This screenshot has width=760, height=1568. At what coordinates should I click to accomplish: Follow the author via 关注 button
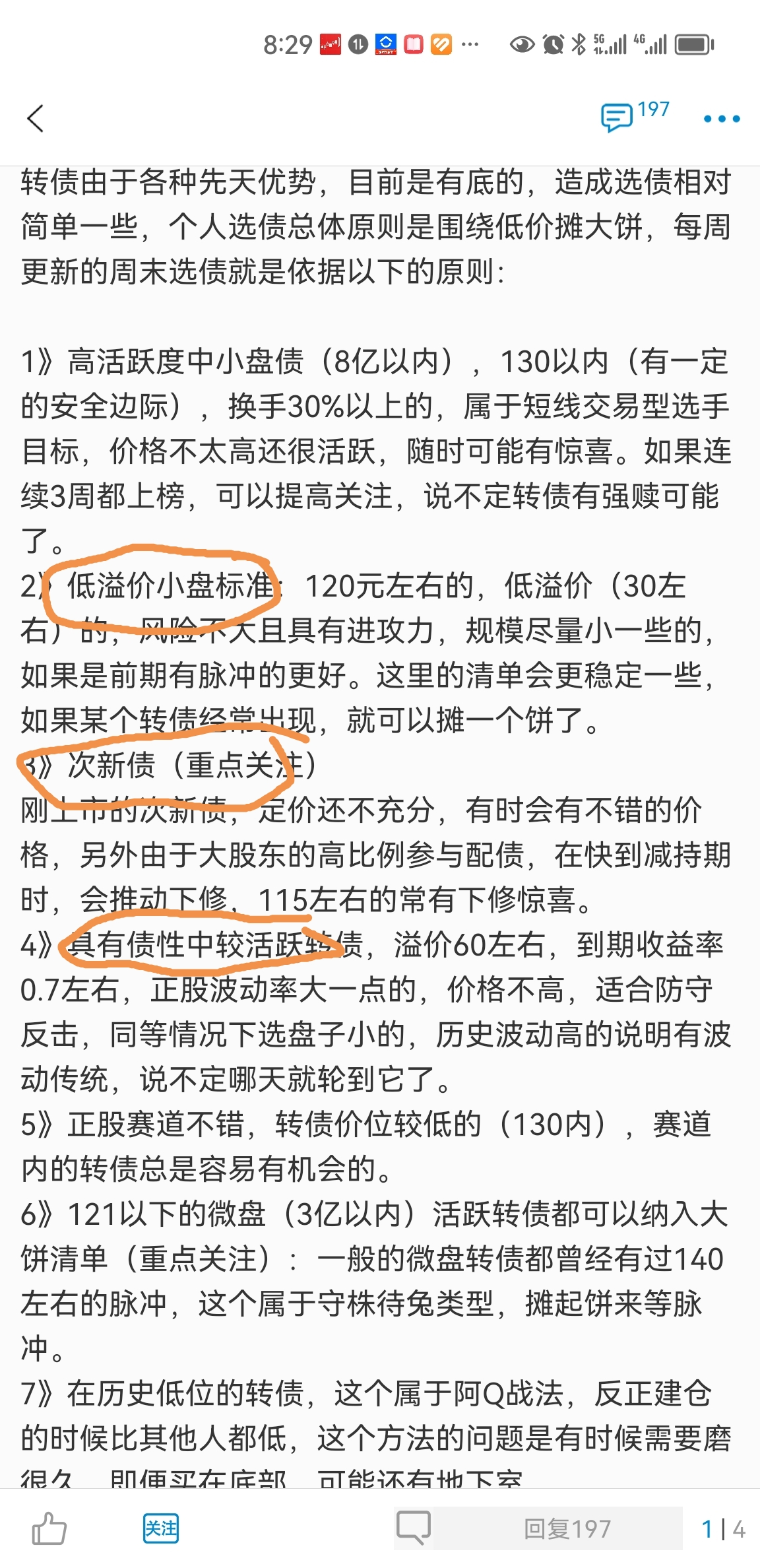(x=160, y=1528)
